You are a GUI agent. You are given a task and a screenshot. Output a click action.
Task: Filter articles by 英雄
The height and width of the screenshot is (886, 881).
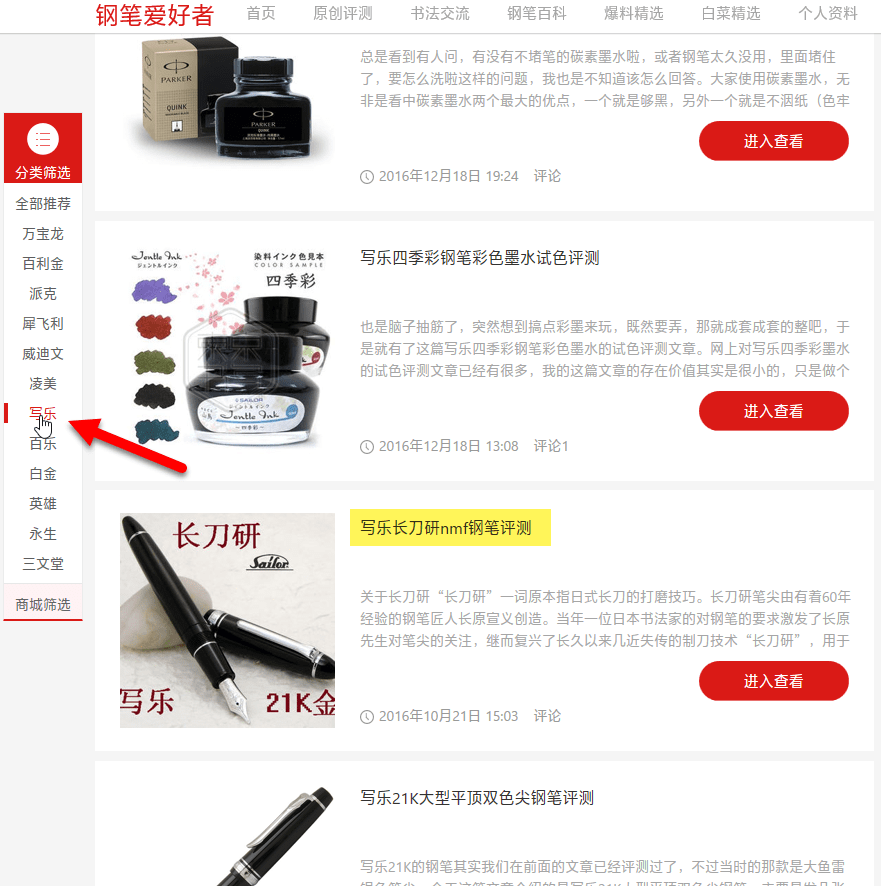pyautogui.click(x=43, y=504)
